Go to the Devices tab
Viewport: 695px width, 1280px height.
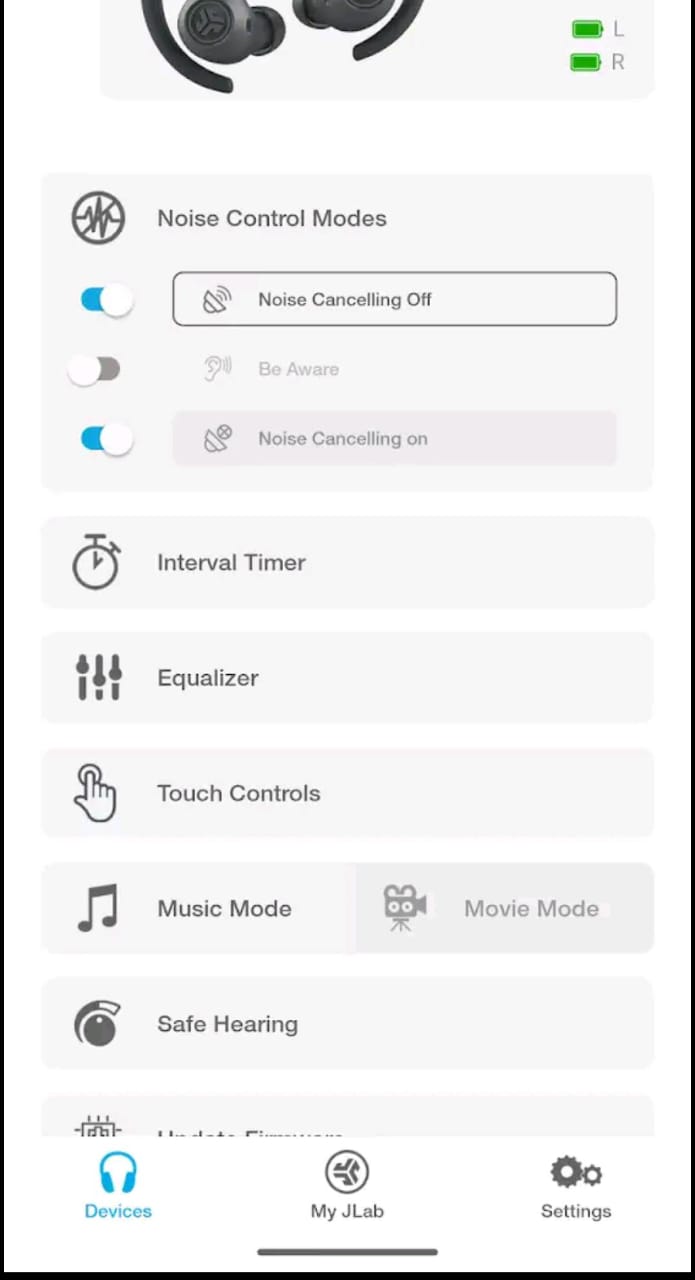118,1186
